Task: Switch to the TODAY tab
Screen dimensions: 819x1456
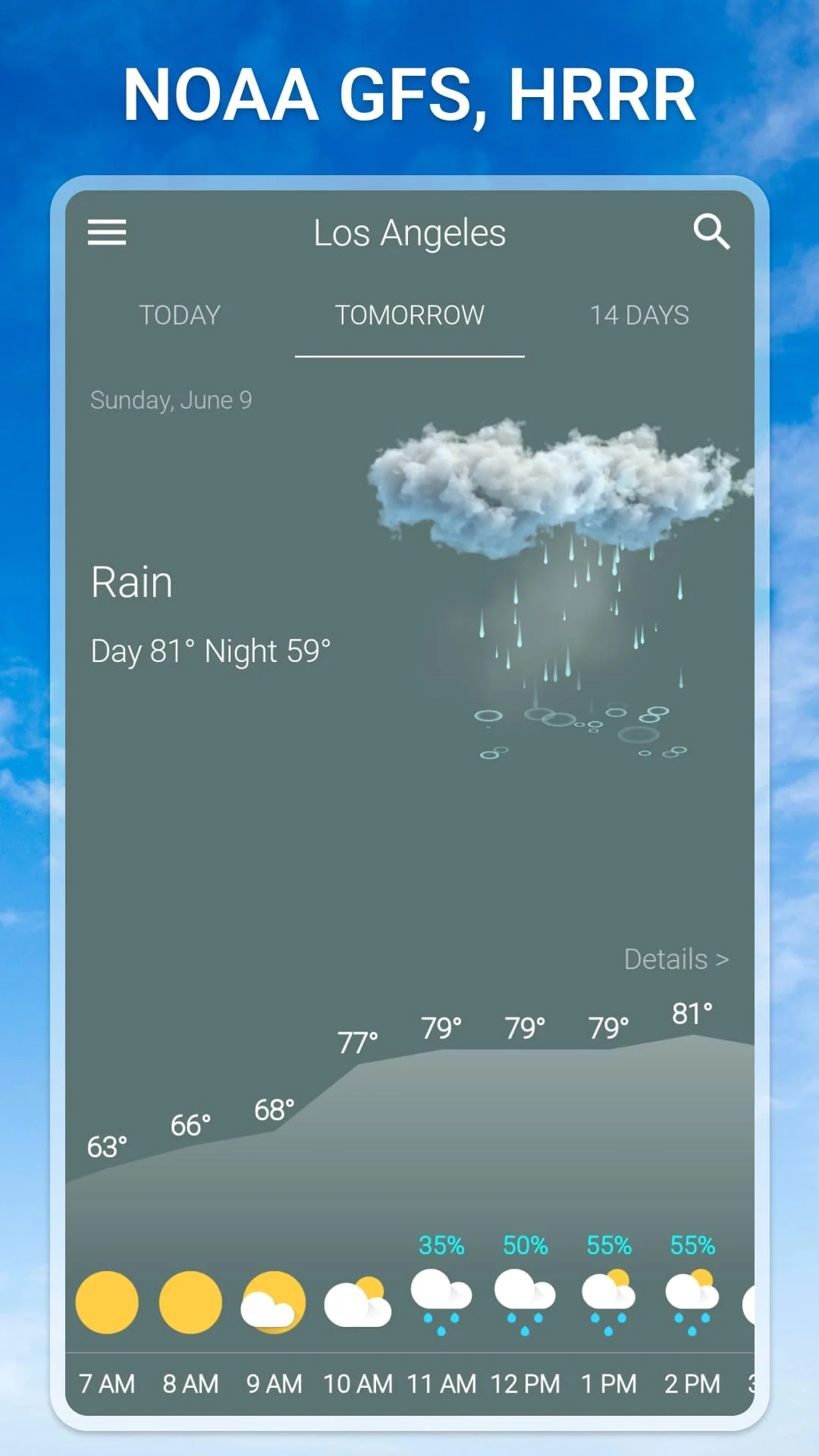Action: 179,315
